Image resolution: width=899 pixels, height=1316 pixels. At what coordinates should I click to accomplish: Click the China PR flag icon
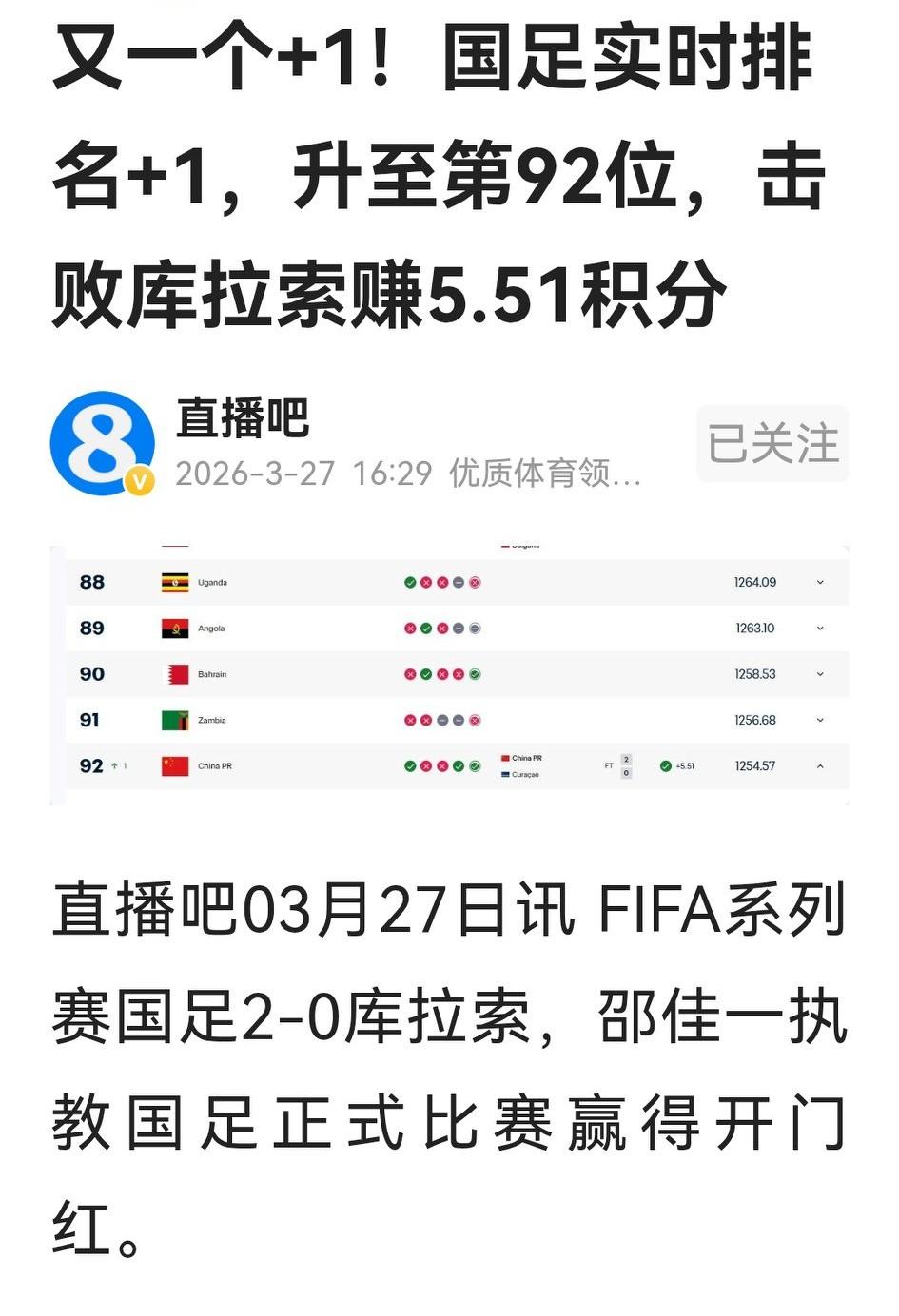[174, 764]
